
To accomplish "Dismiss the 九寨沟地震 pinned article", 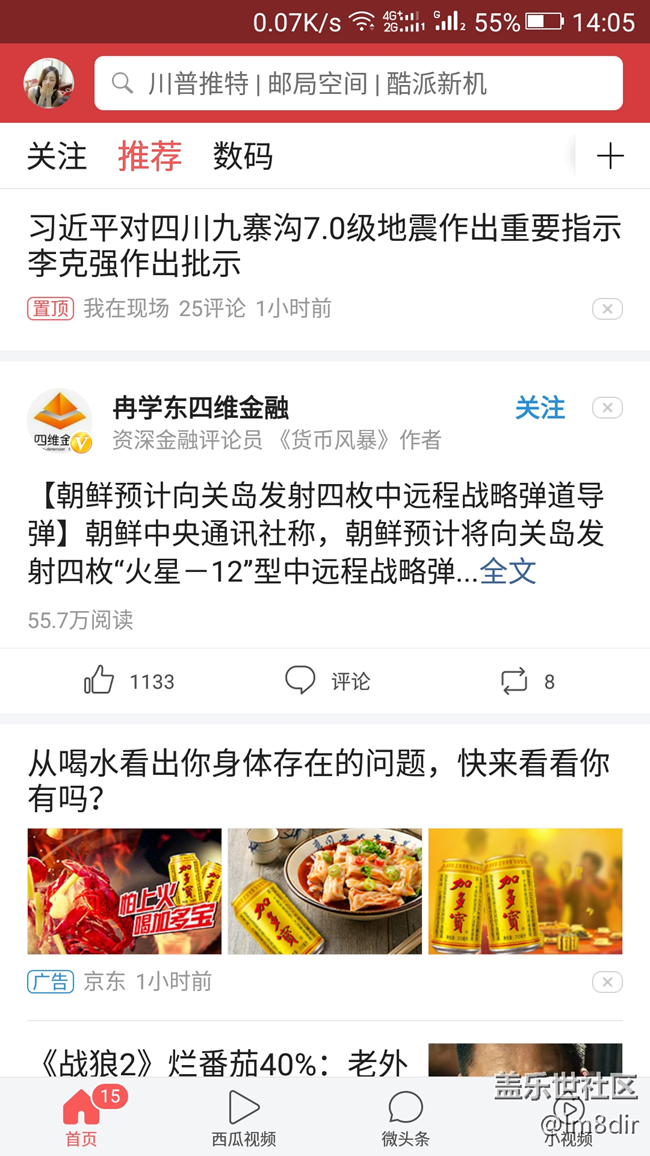I will 607,309.
